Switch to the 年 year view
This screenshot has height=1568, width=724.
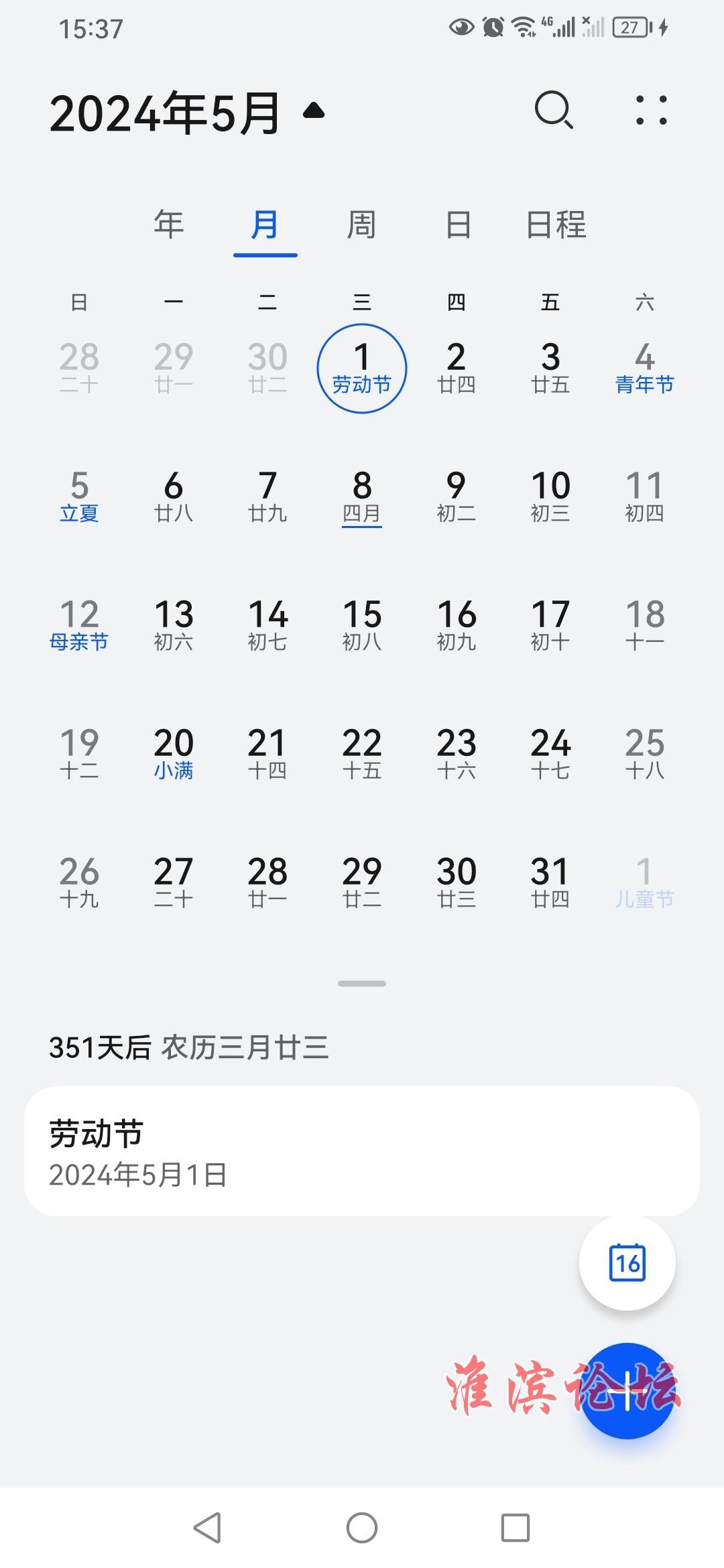pyautogui.click(x=168, y=224)
